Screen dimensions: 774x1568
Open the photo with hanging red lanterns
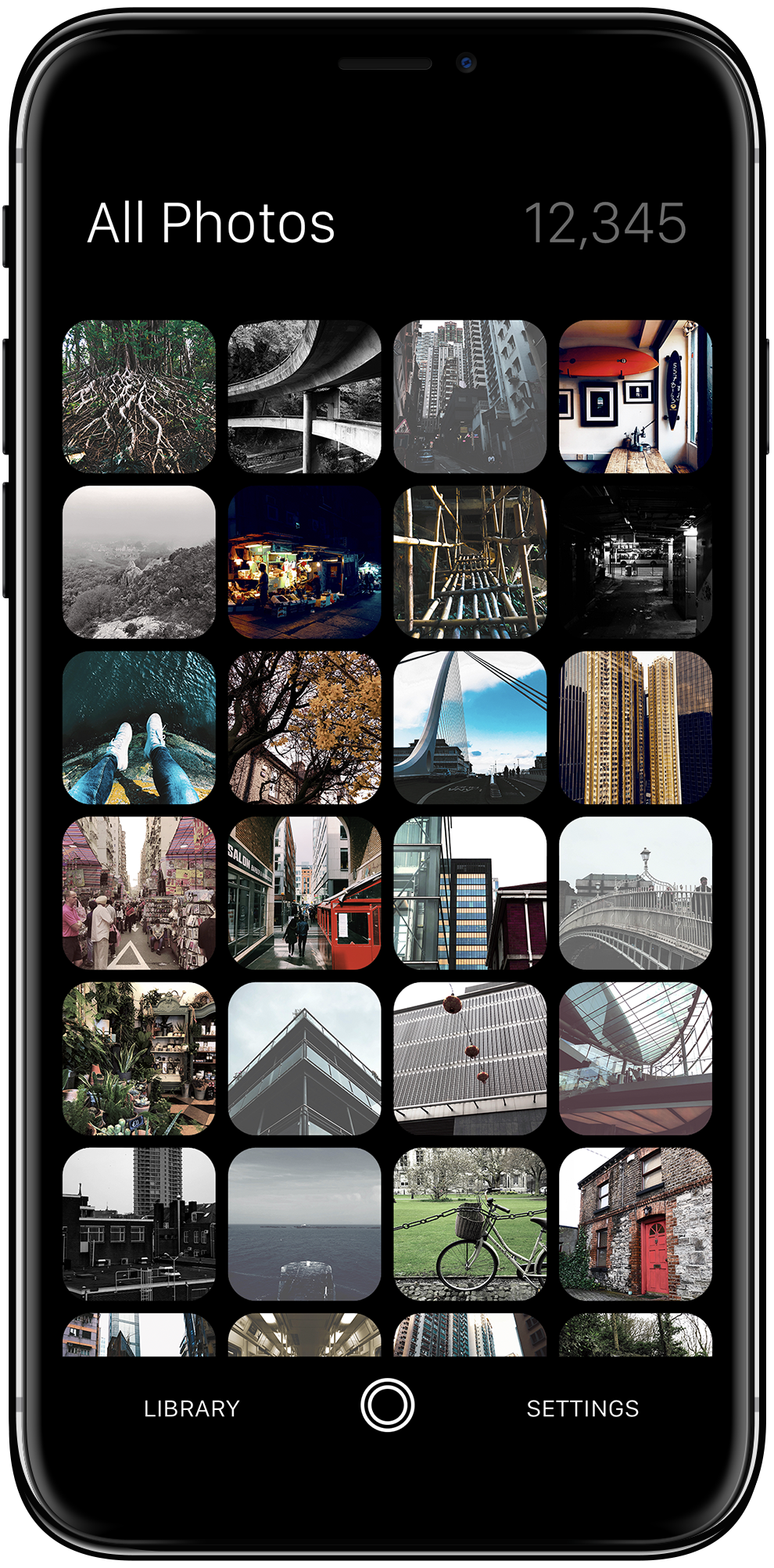tap(470, 1059)
